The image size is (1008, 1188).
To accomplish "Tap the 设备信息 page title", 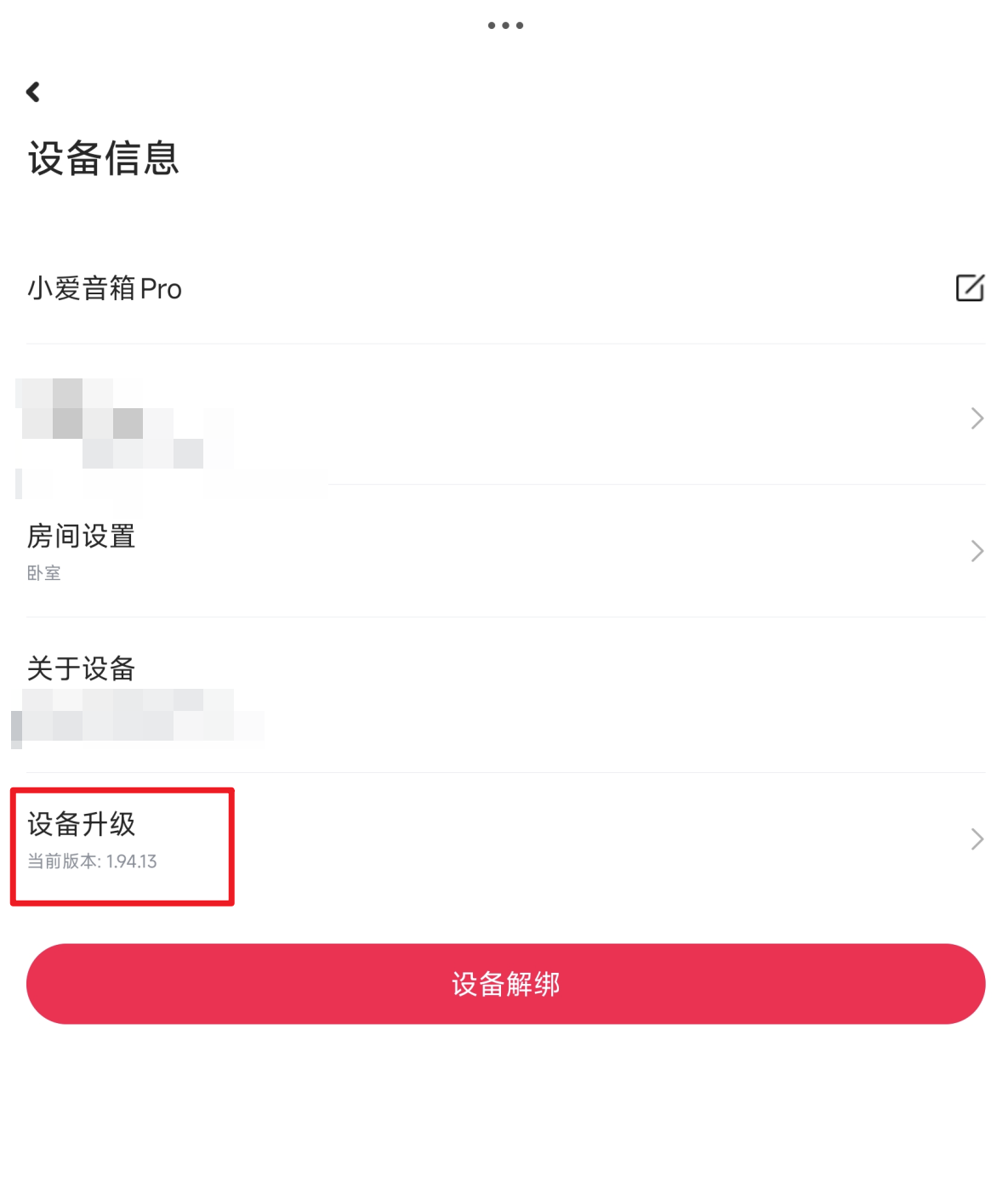I will point(103,159).
